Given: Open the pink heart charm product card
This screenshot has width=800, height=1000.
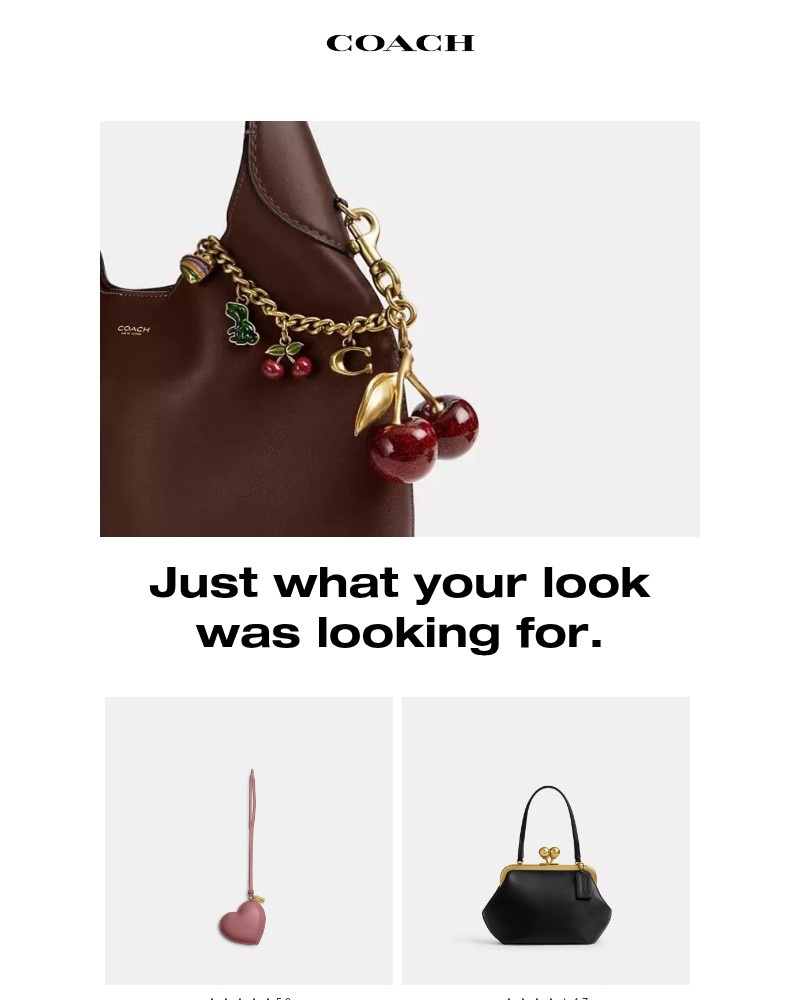Looking at the screenshot, I should pyautogui.click(x=249, y=841).
